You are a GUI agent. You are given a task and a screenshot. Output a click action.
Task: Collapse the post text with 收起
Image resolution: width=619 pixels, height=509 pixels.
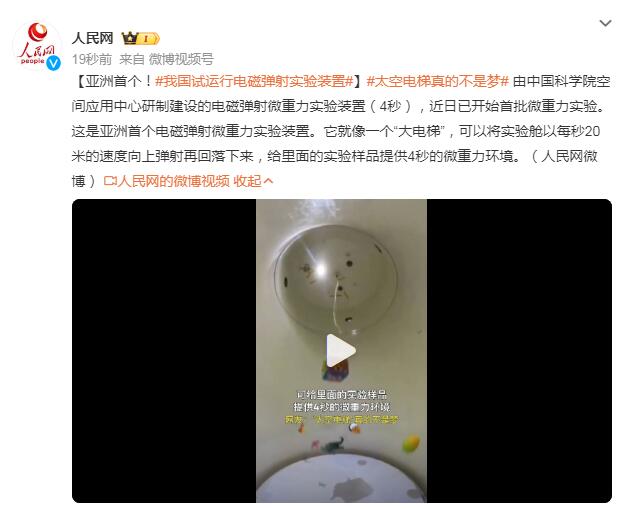[x=253, y=181]
